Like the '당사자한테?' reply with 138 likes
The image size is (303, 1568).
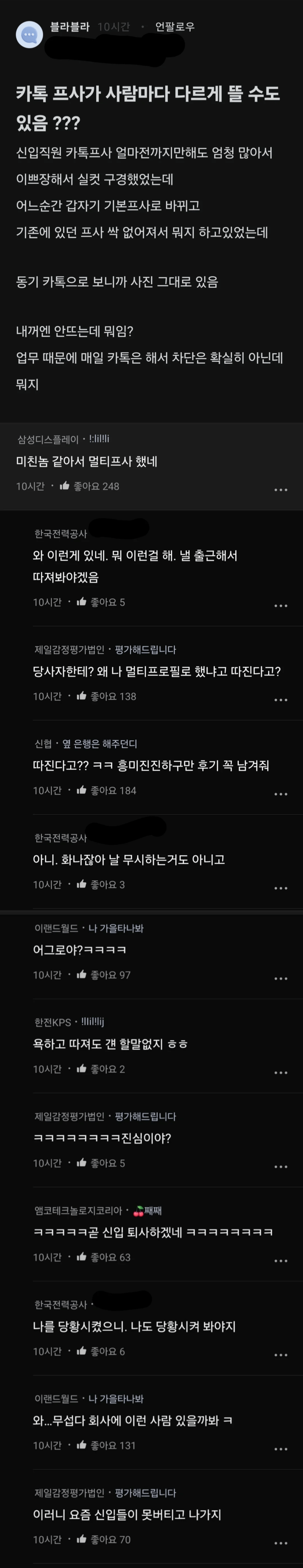coord(82,696)
